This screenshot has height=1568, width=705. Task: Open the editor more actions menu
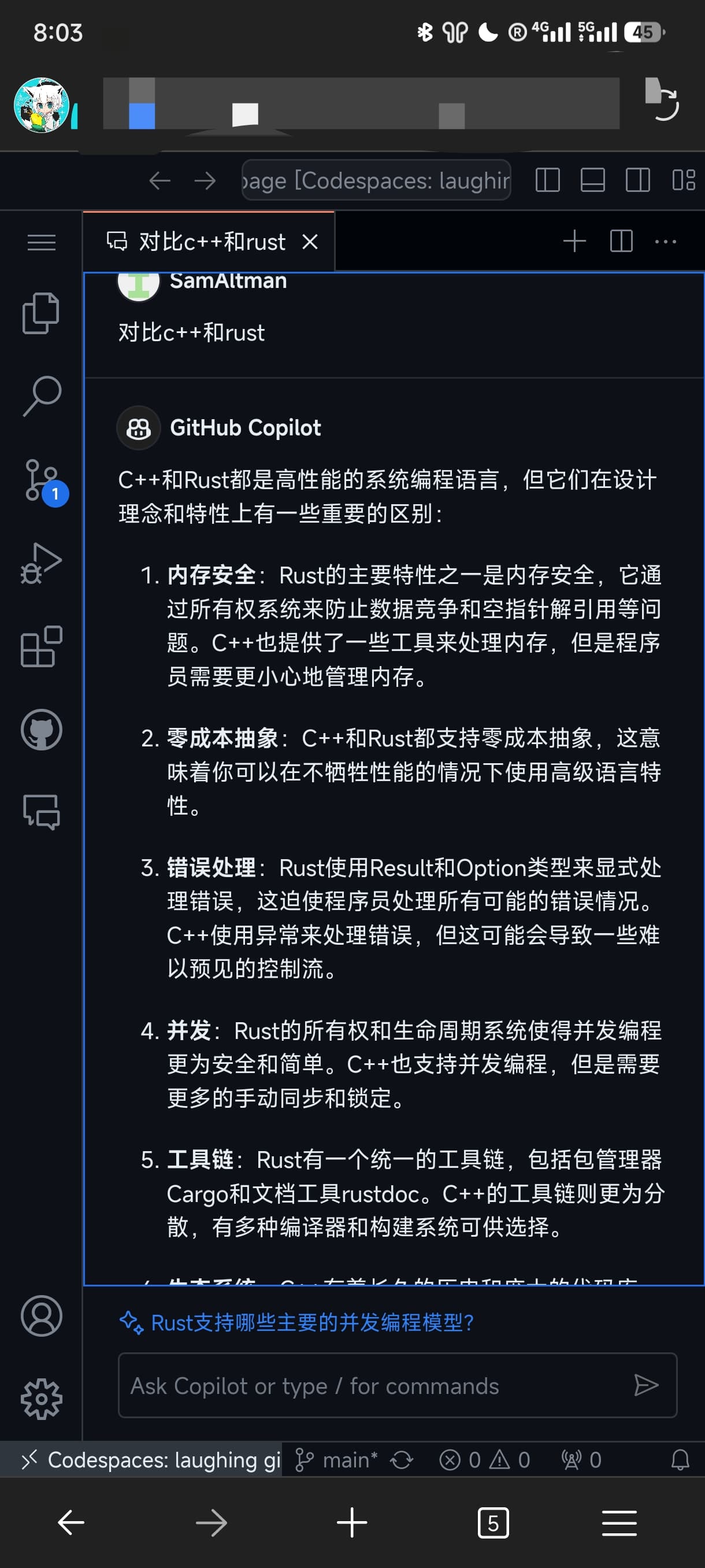666,241
